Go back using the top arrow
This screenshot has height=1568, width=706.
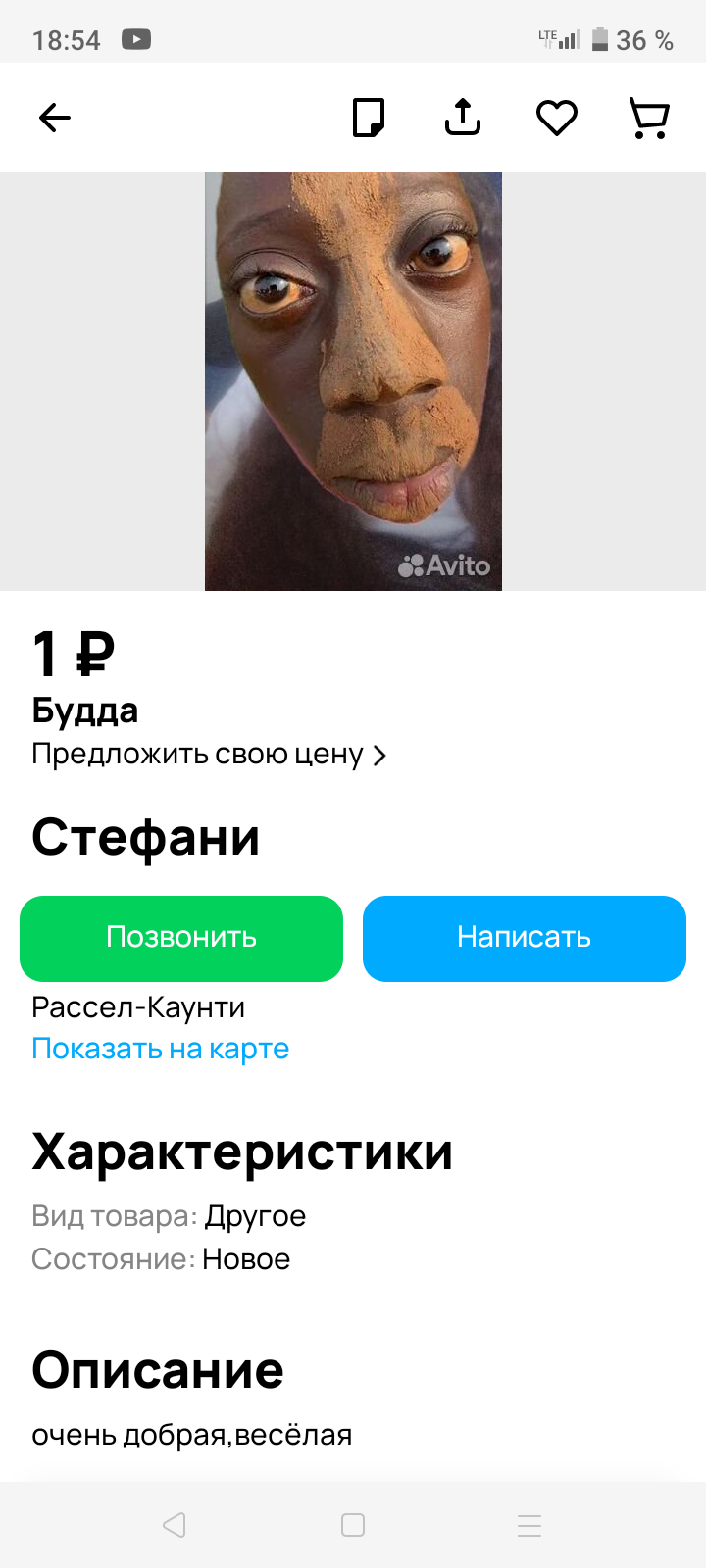click(55, 119)
